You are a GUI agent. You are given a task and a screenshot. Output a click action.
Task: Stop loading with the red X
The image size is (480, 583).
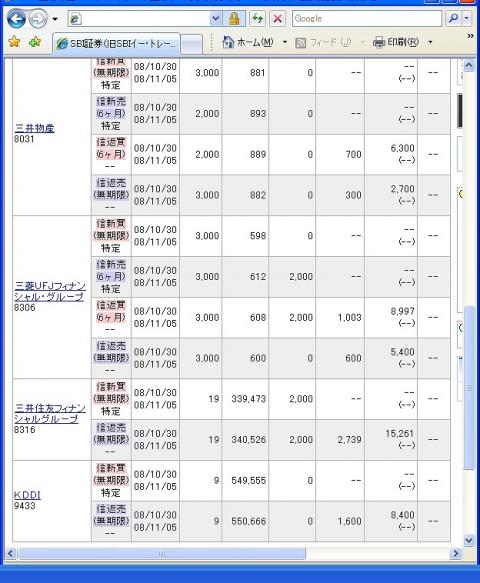[277, 19]
